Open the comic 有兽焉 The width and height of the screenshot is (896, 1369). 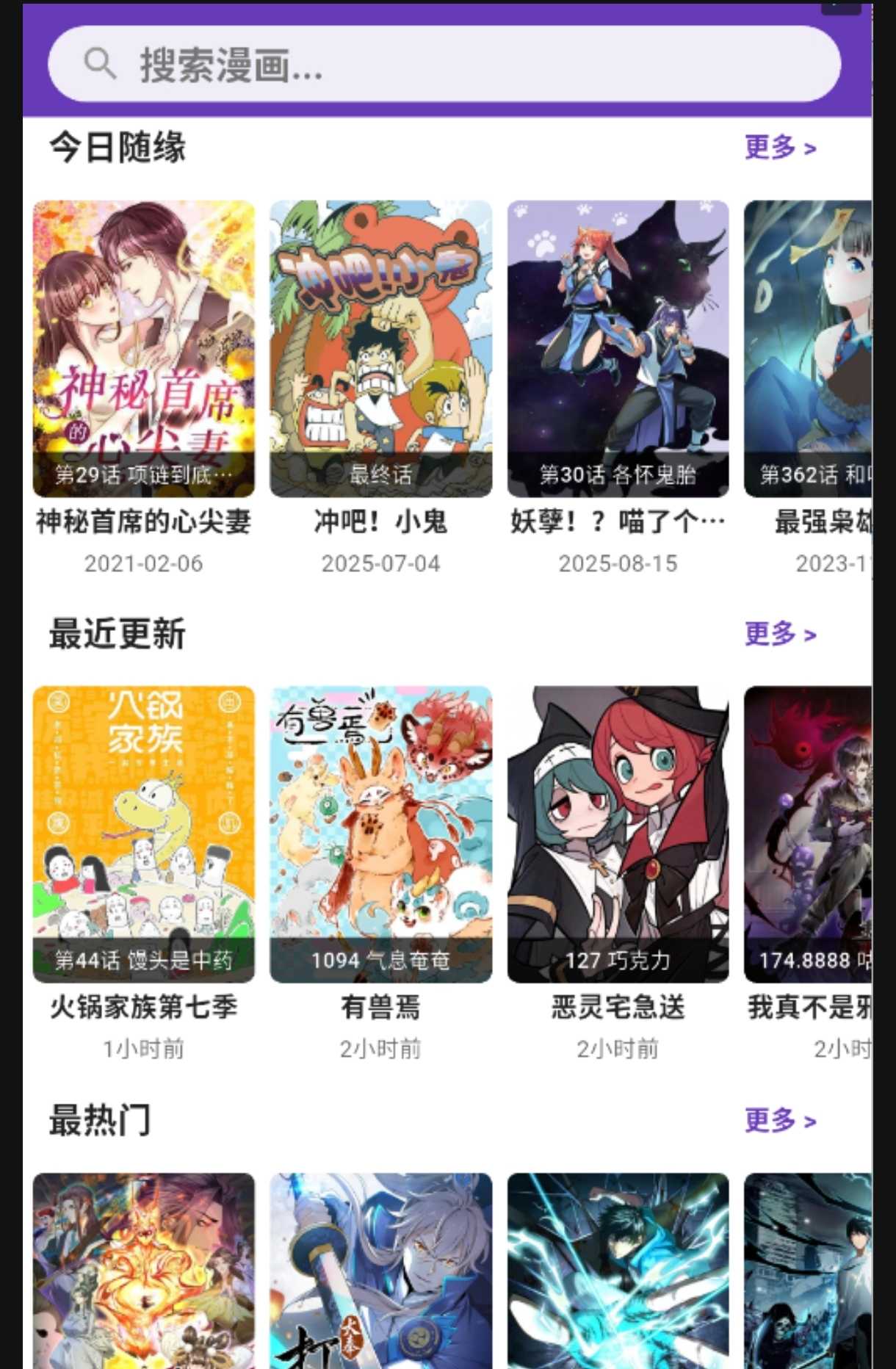coord(380,834)
